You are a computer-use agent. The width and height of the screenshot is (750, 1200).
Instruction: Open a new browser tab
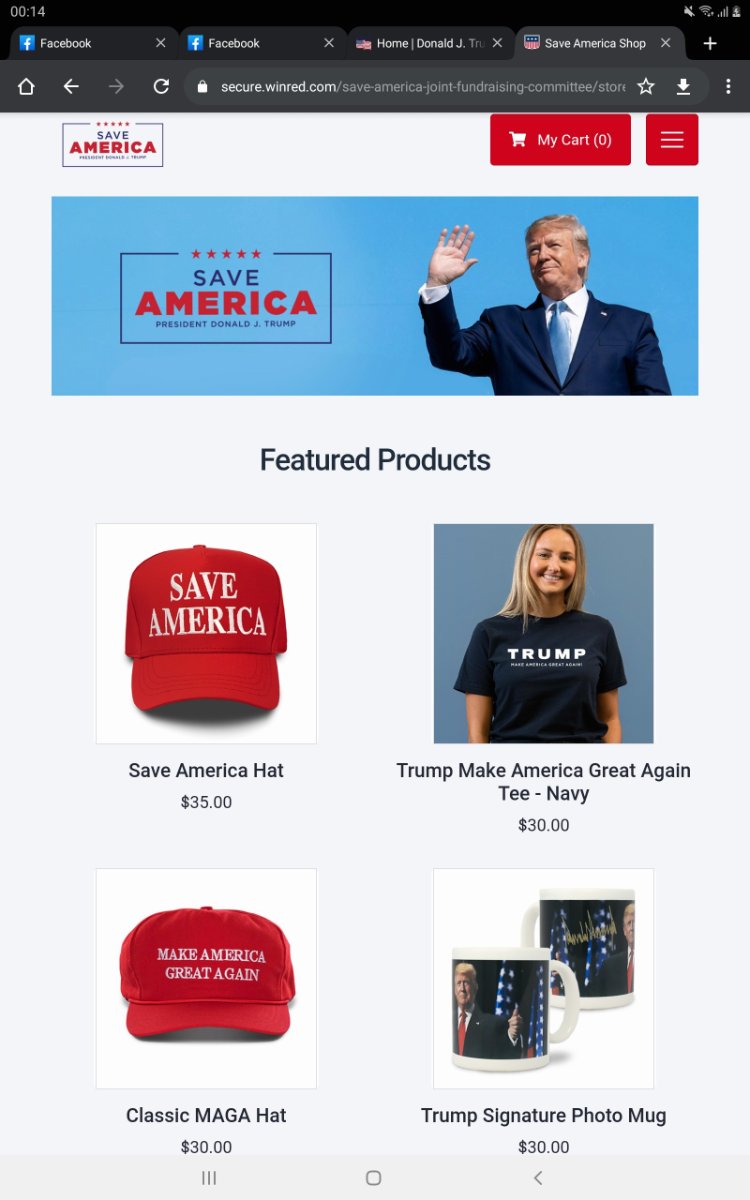[710, 43]
